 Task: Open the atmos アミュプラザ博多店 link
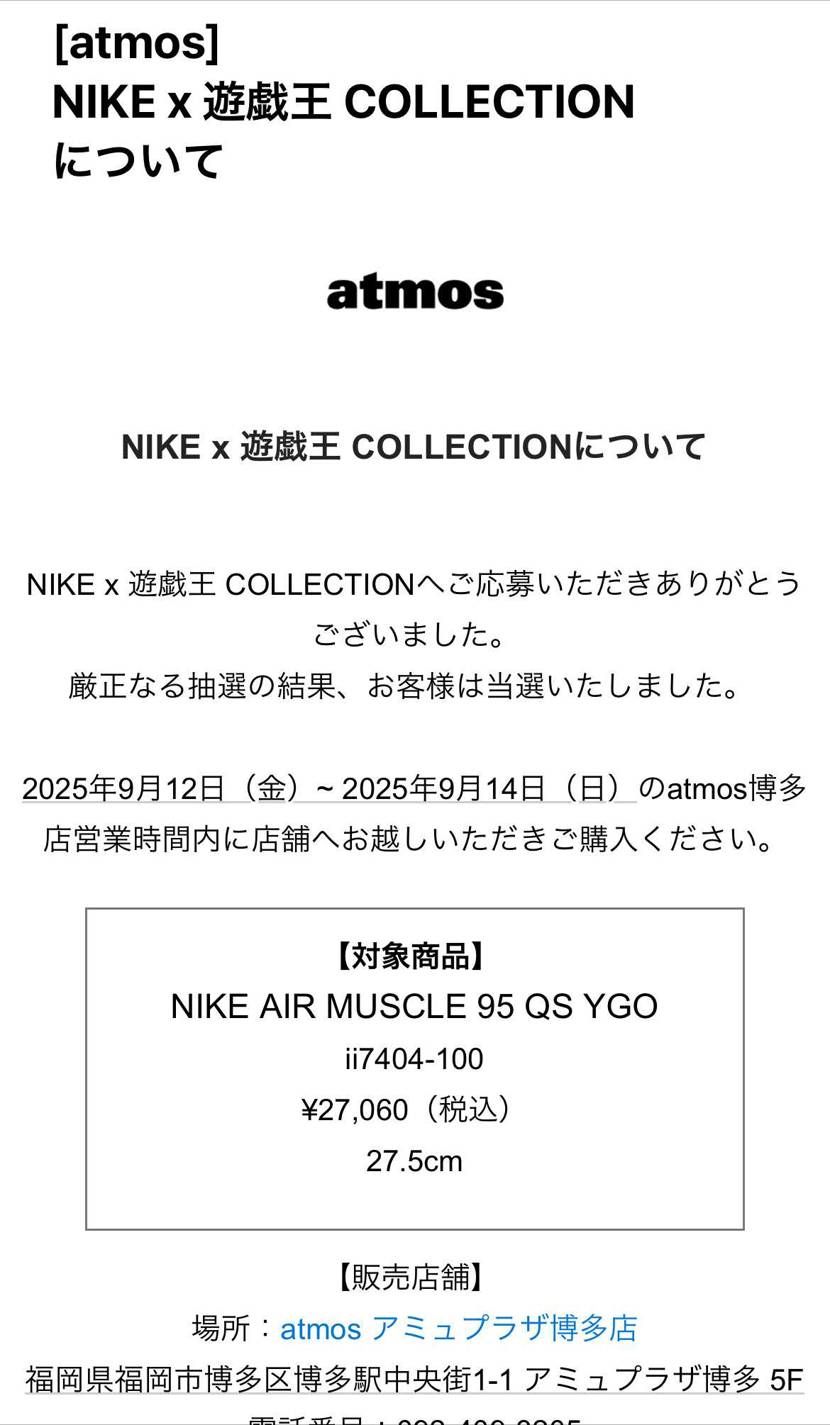click(458, 1328)
